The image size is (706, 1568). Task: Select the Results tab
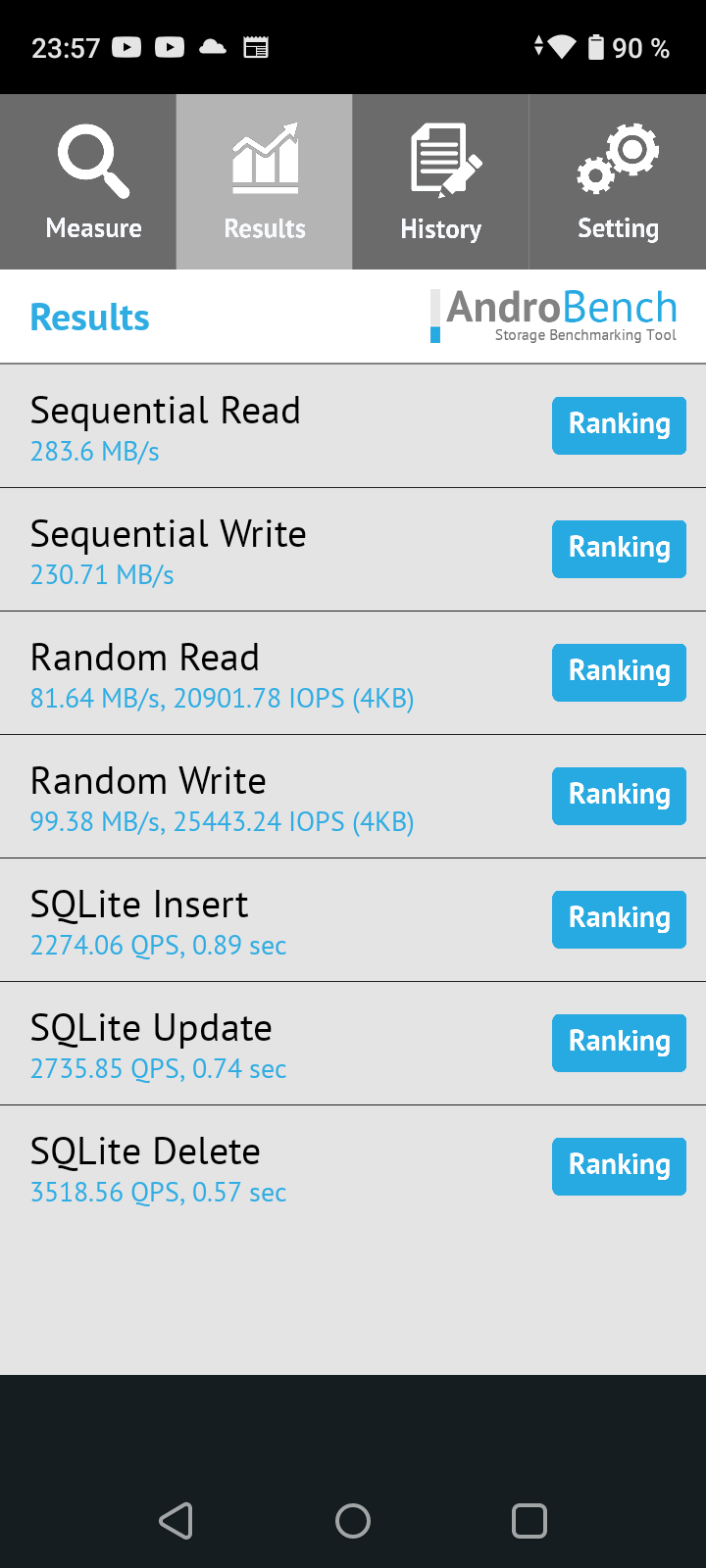(264, 182)
